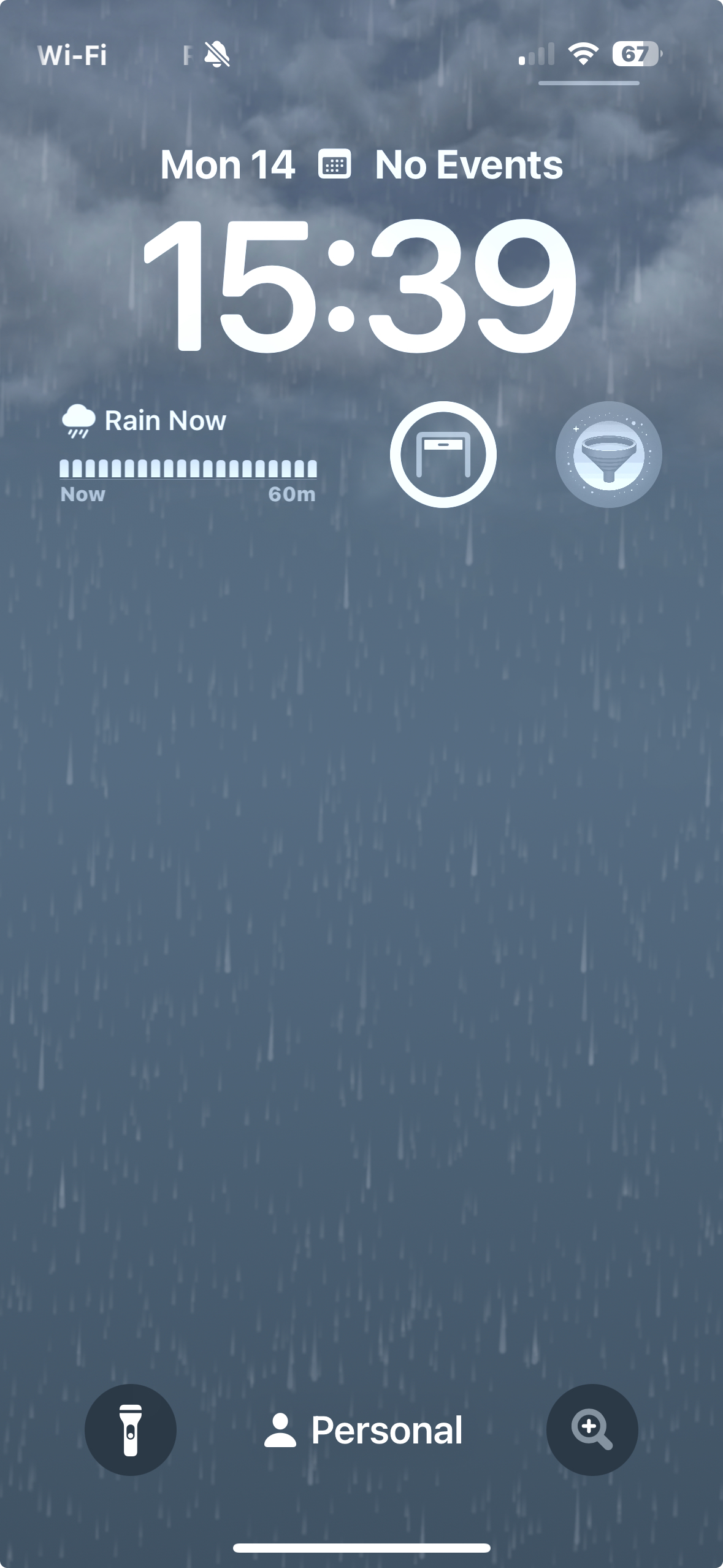Open the Rain Now weather widget
This screenshot has height=1568, width=723.
[188, 454]
